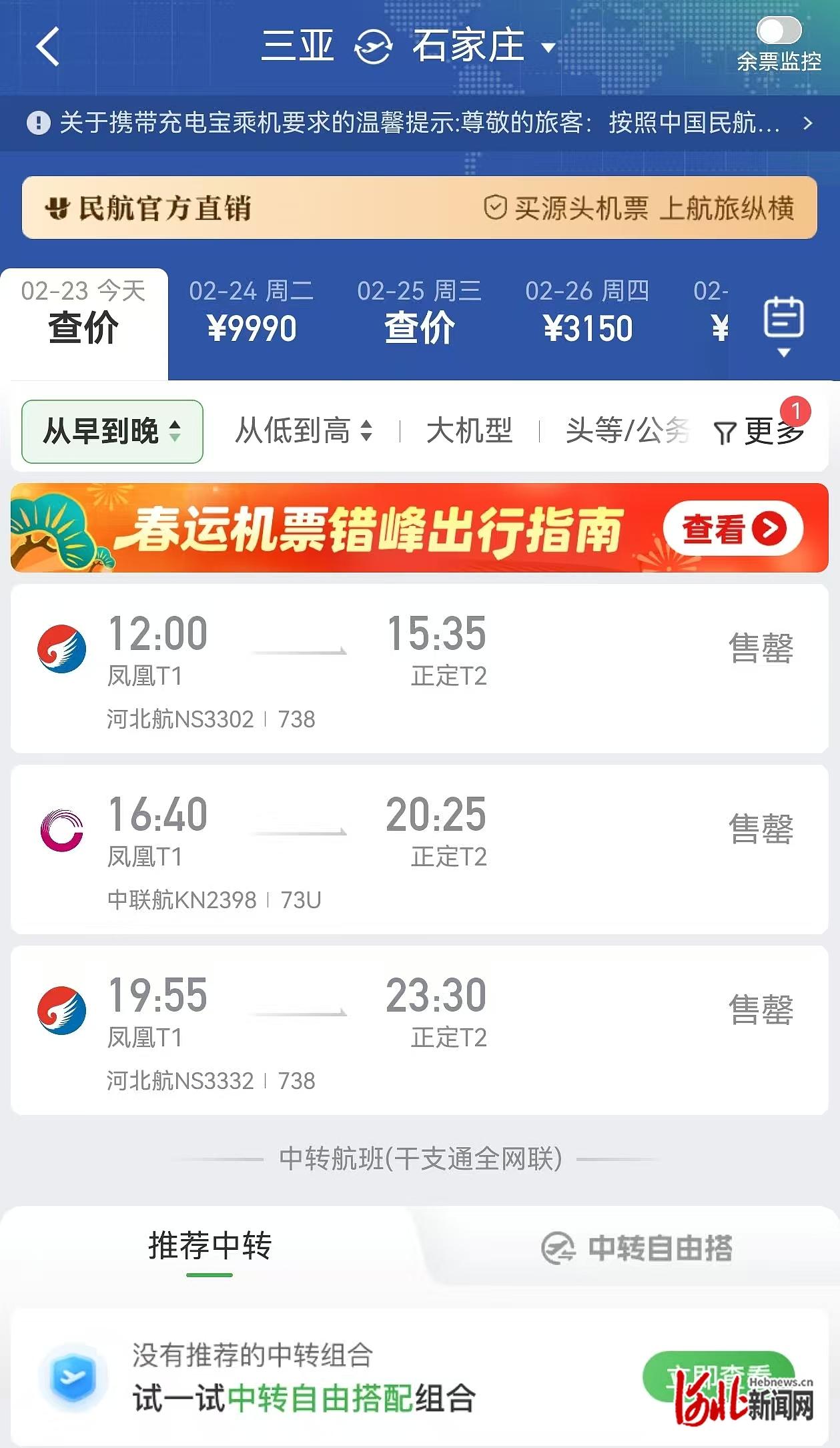The height and width of the screenshot is (1448, 840).
Task: Go back using the top-left arrow
Action: point(48,47)
